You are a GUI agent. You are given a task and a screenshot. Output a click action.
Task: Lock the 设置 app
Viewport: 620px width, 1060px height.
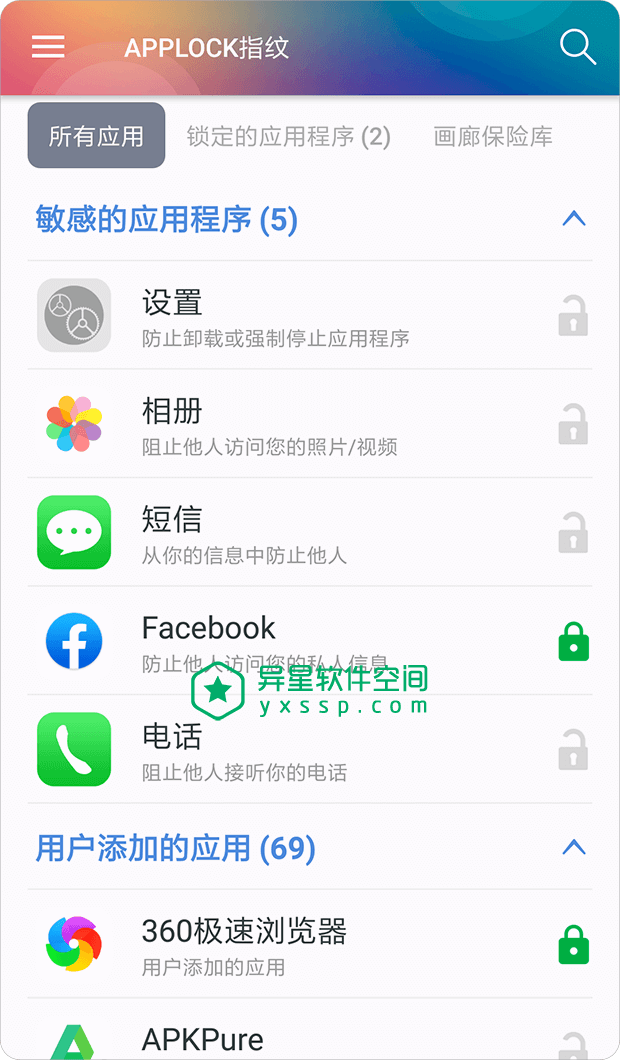pos(573,315)
